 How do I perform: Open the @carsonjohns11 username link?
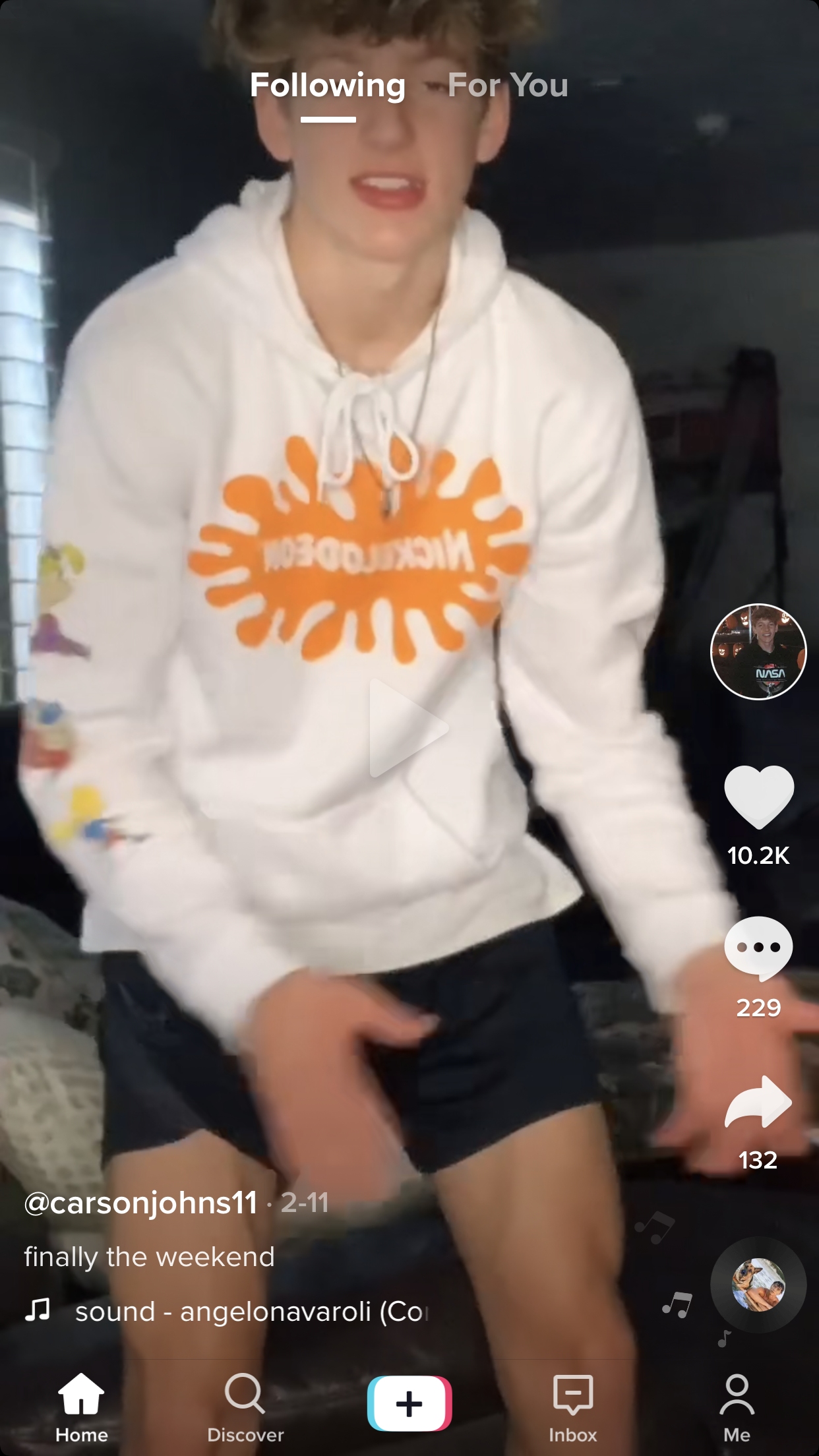pos(140,1203)
